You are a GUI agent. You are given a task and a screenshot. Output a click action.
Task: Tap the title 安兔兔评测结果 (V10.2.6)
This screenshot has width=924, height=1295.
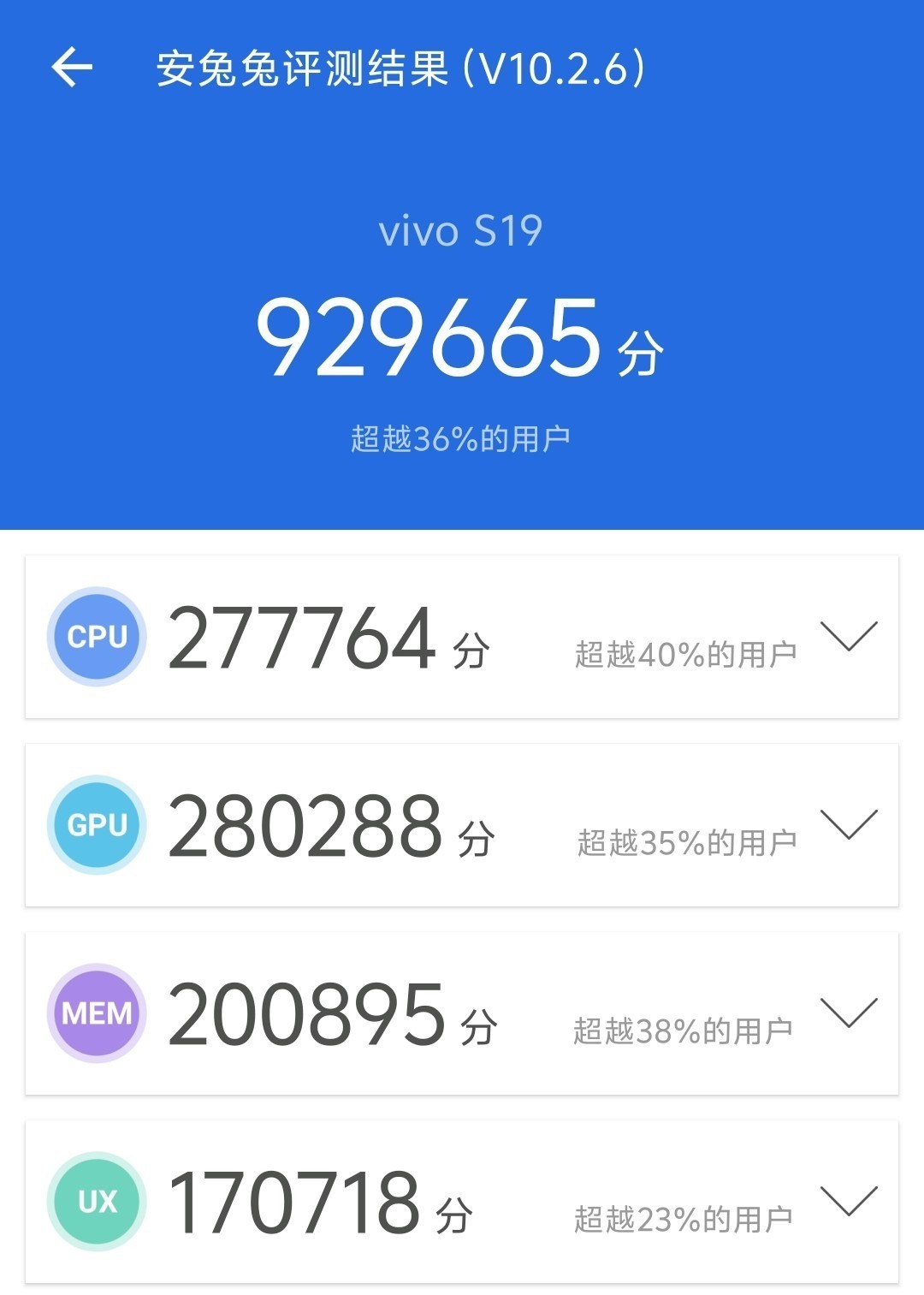click(398, 68)
